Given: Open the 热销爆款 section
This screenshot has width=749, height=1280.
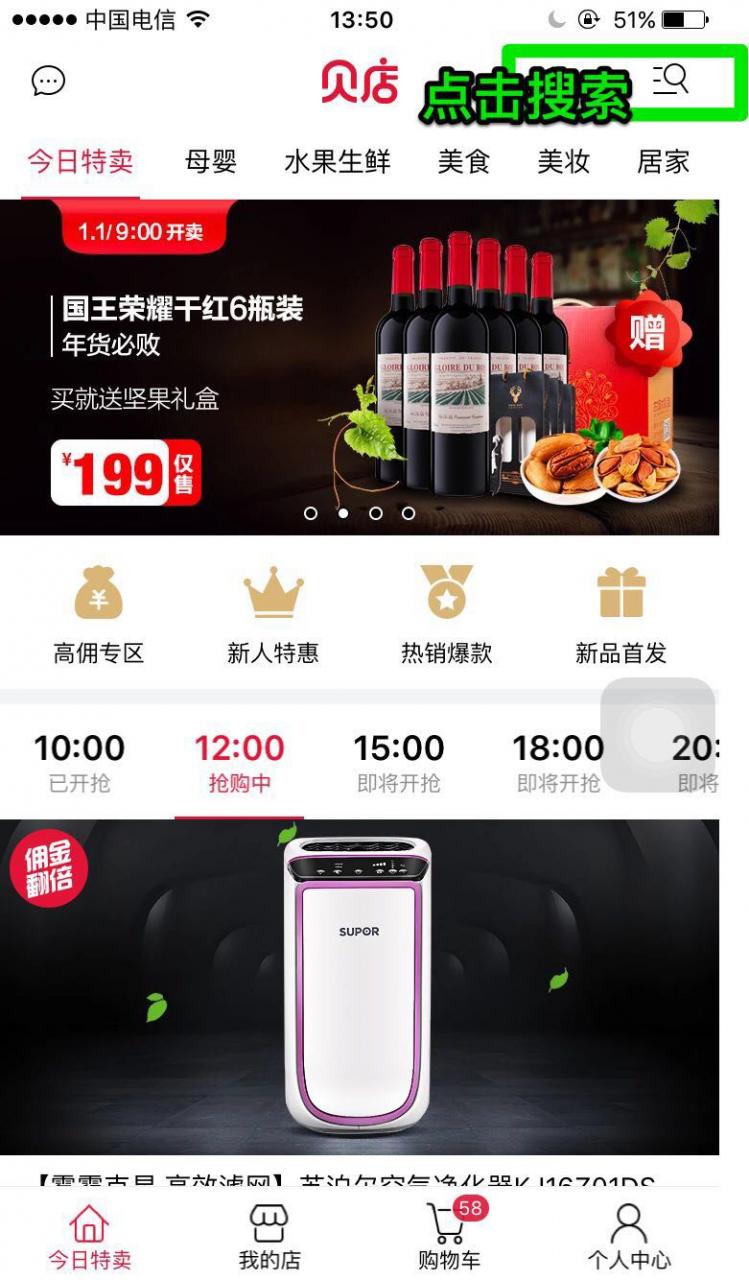Looking at the screenshot, I should click(x=447, y=615).
